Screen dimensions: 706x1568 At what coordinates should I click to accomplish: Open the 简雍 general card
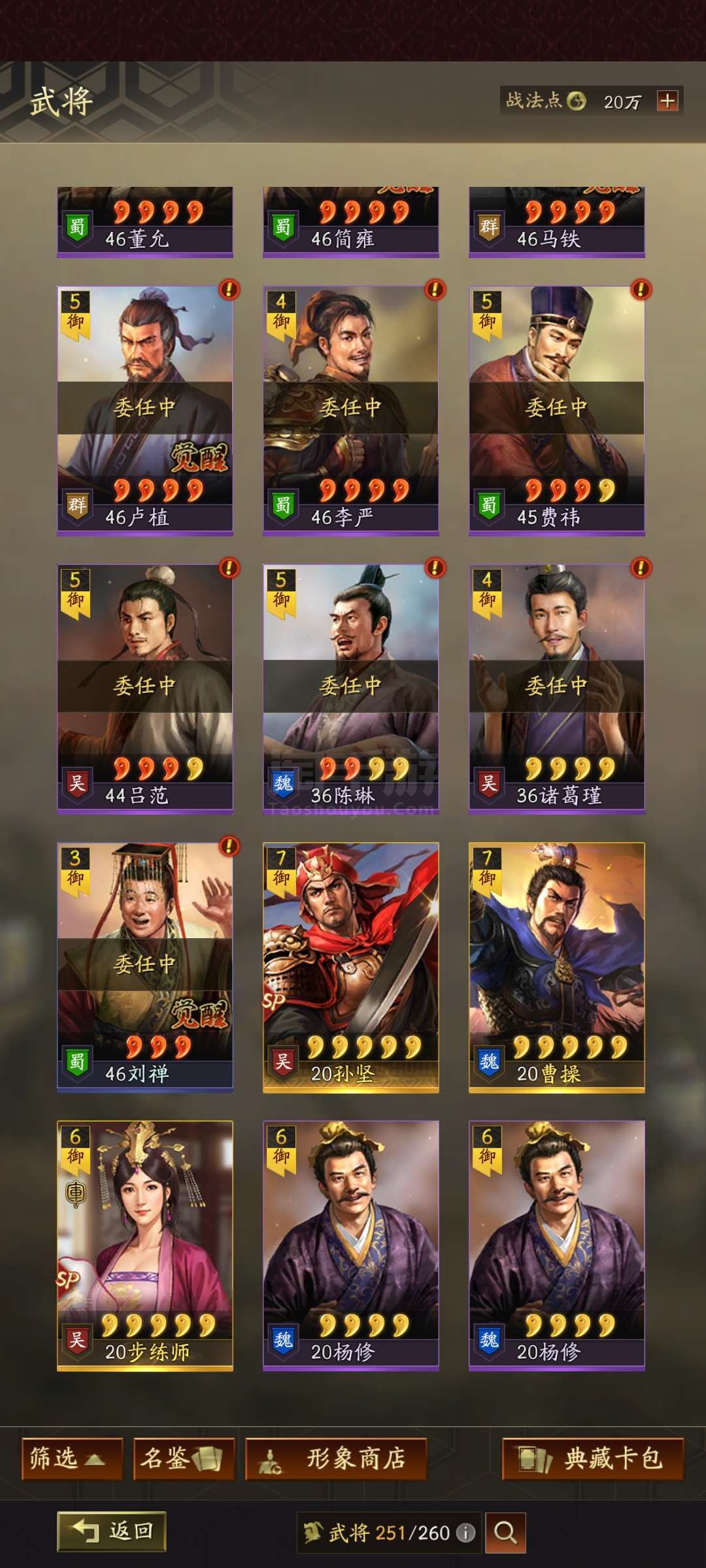tap(351, 222)
